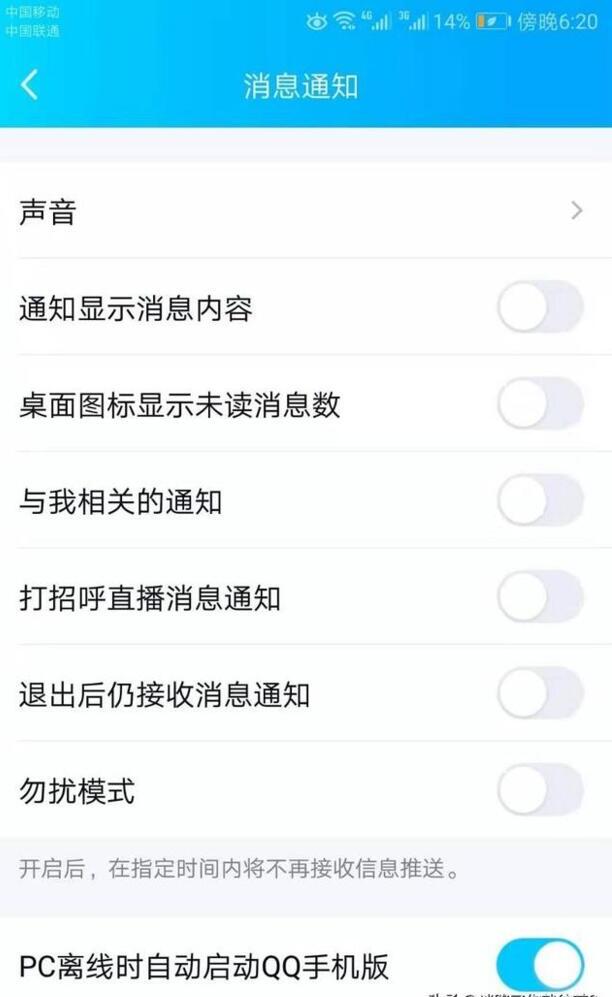Disable PC离线时自动启动QQ手机版
Image resolution: width=612 pixels, height=997 pixels.
540,966
